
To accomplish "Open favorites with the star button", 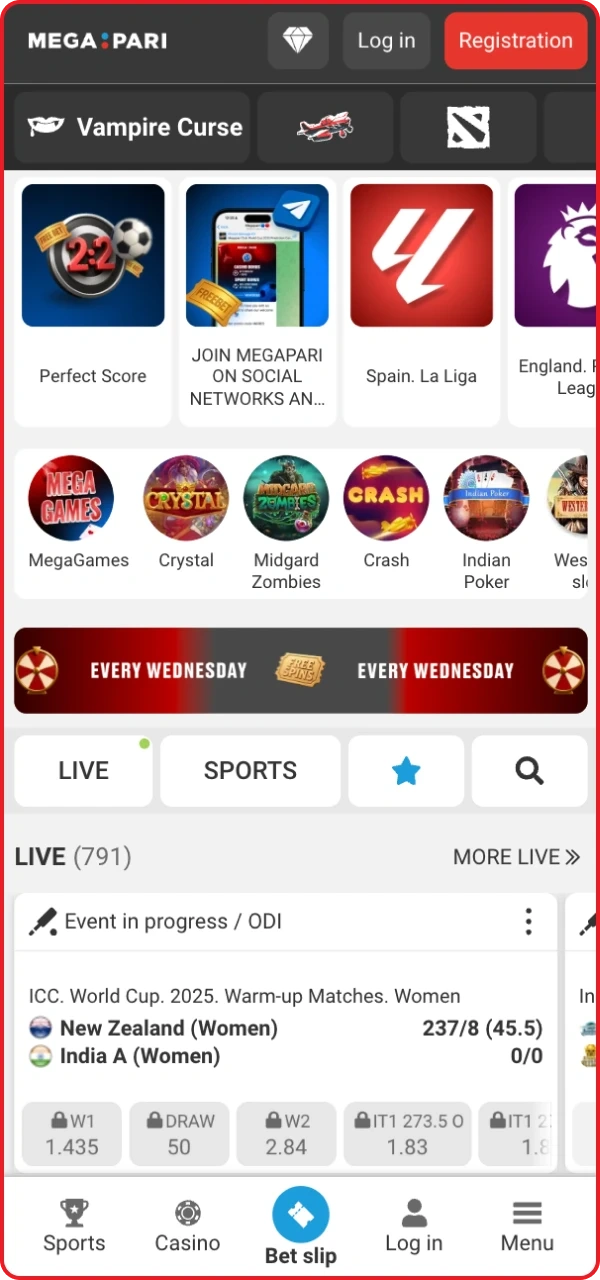I will [406, 770].
